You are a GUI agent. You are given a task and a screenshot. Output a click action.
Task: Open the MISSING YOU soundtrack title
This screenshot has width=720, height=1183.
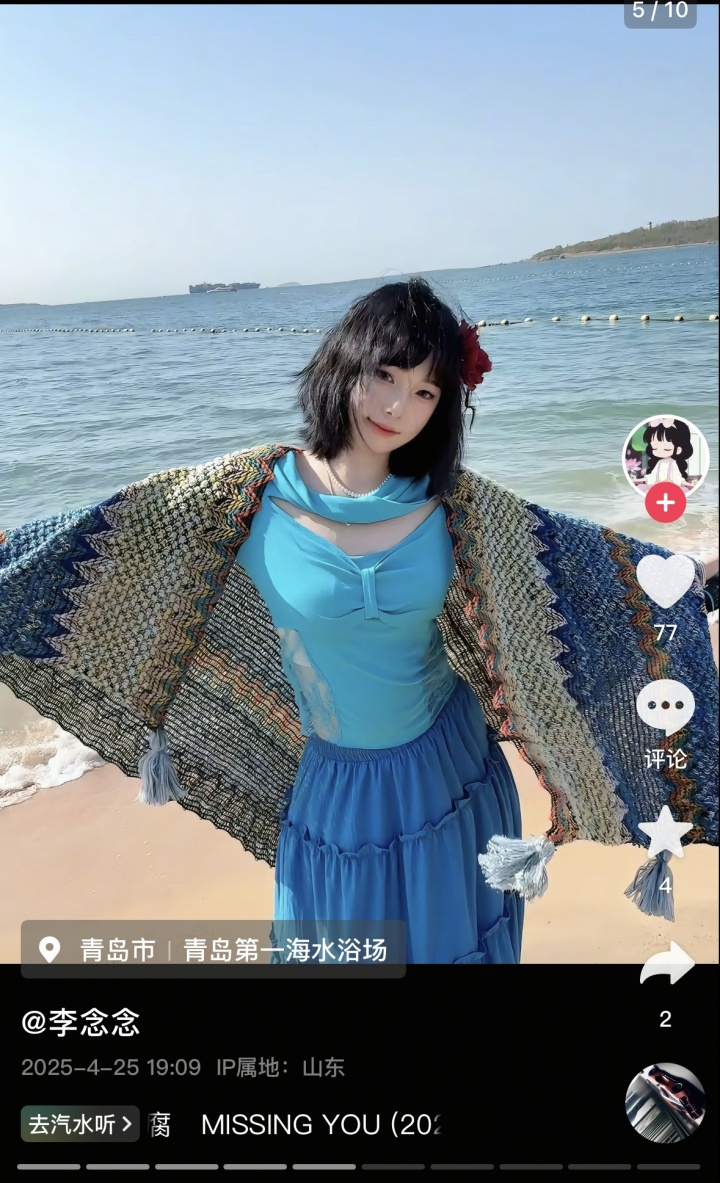(320, 1124)
